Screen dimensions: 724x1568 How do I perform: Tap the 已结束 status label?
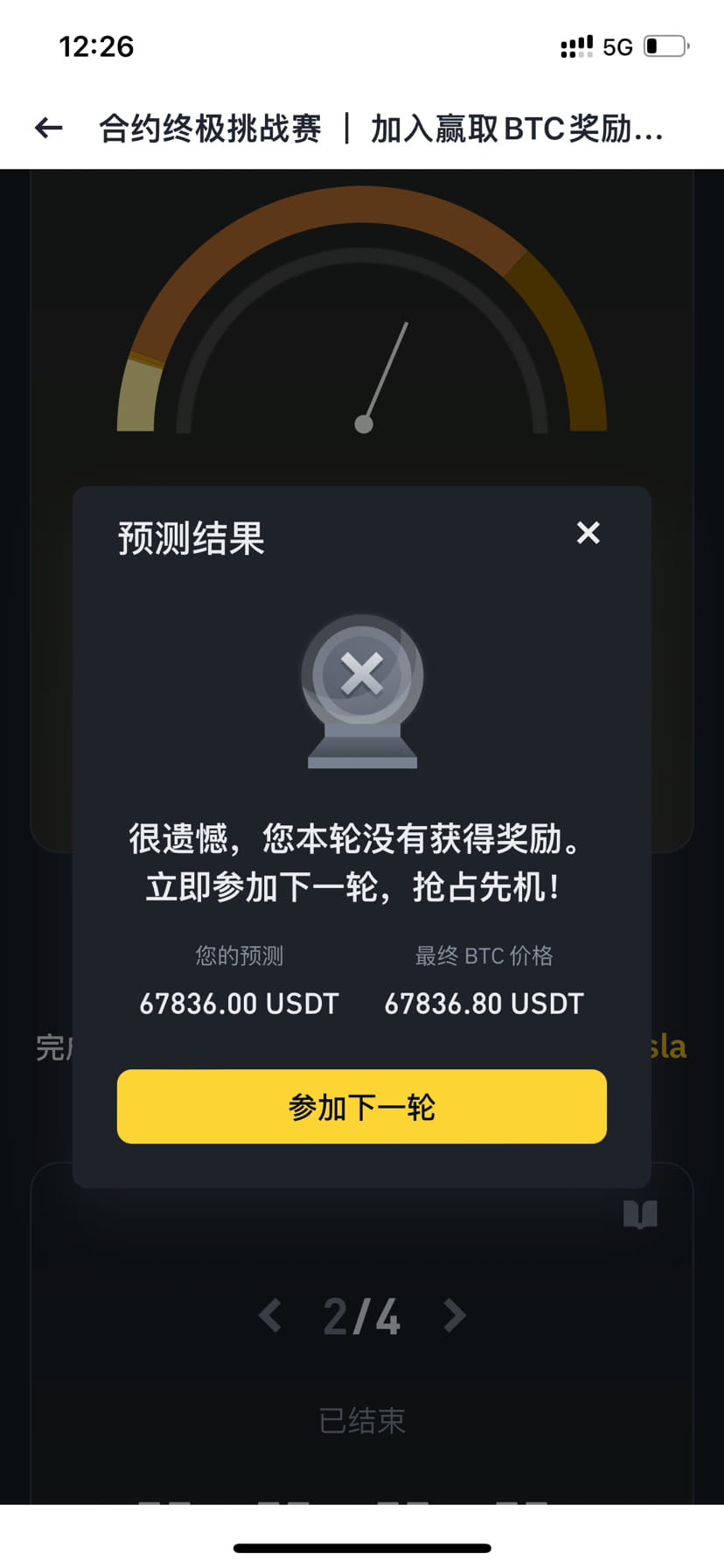point(362,1420)
